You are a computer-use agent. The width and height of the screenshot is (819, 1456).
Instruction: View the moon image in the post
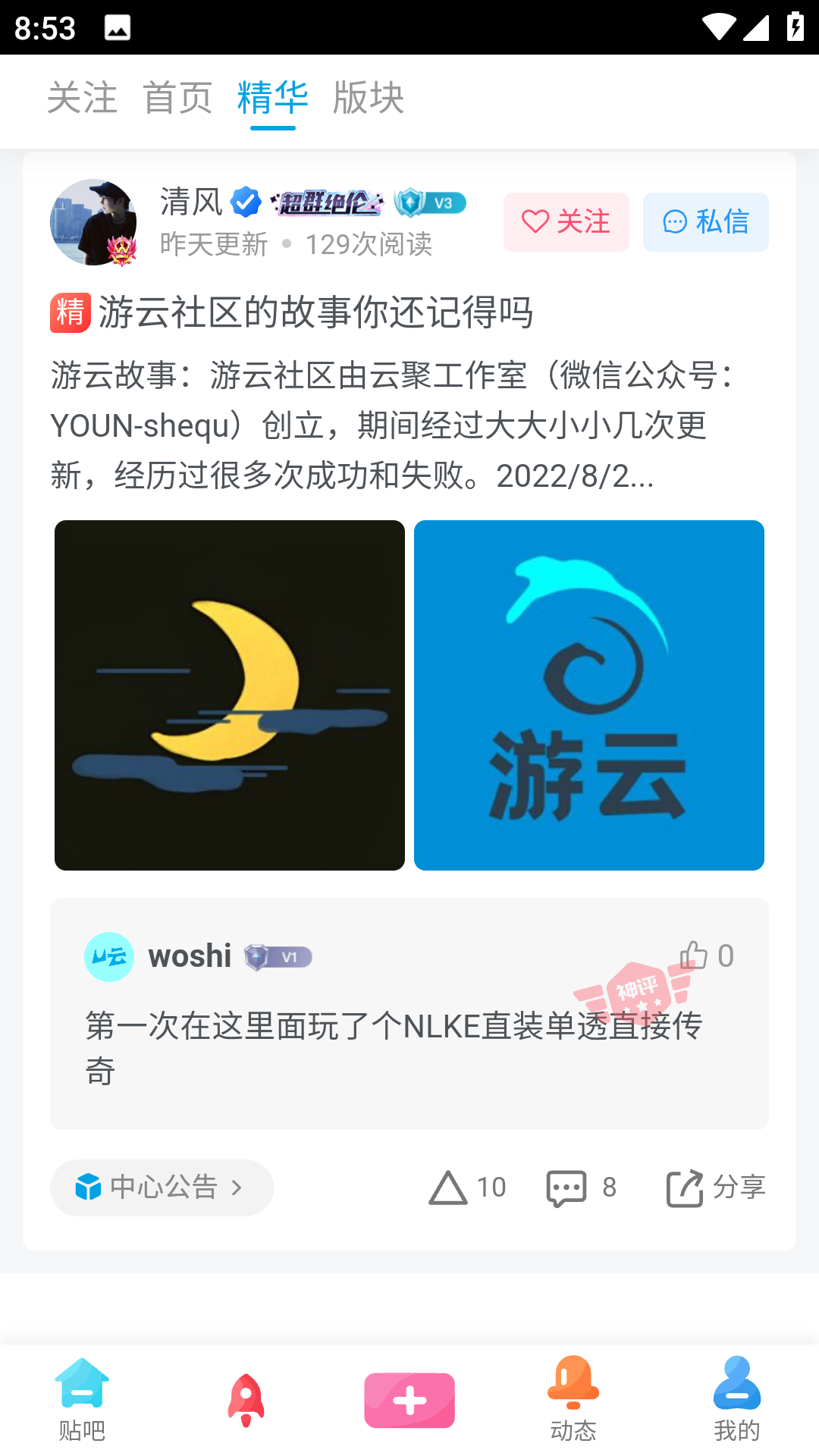tap(230, 695)
